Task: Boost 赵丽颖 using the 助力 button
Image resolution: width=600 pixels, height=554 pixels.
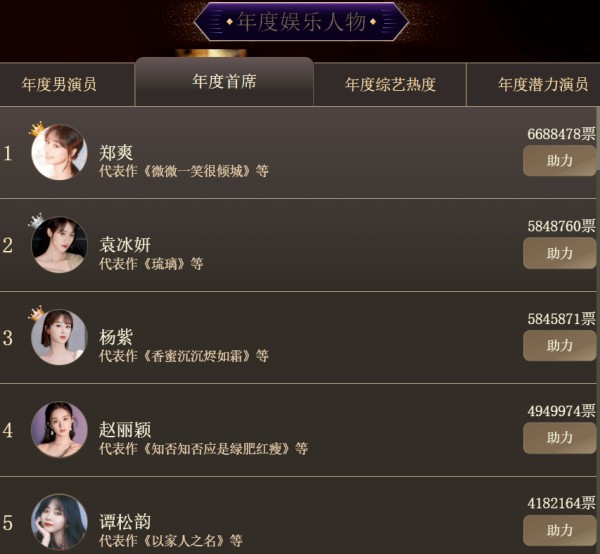Action: 559,437
